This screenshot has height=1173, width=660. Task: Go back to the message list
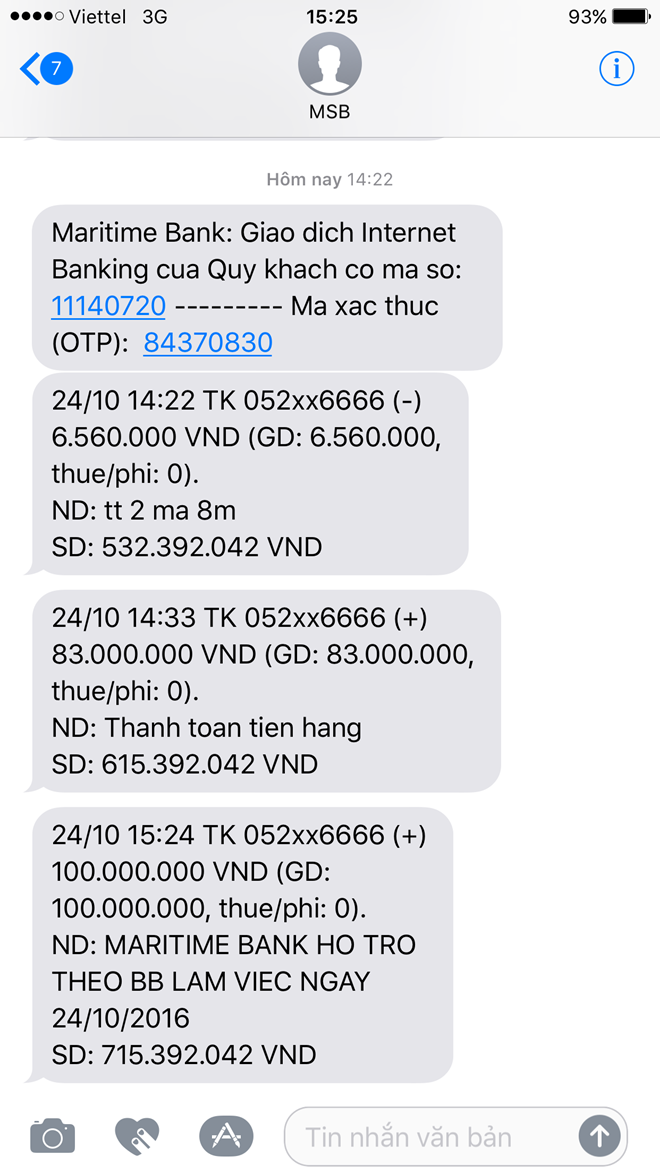pos(46,70)
